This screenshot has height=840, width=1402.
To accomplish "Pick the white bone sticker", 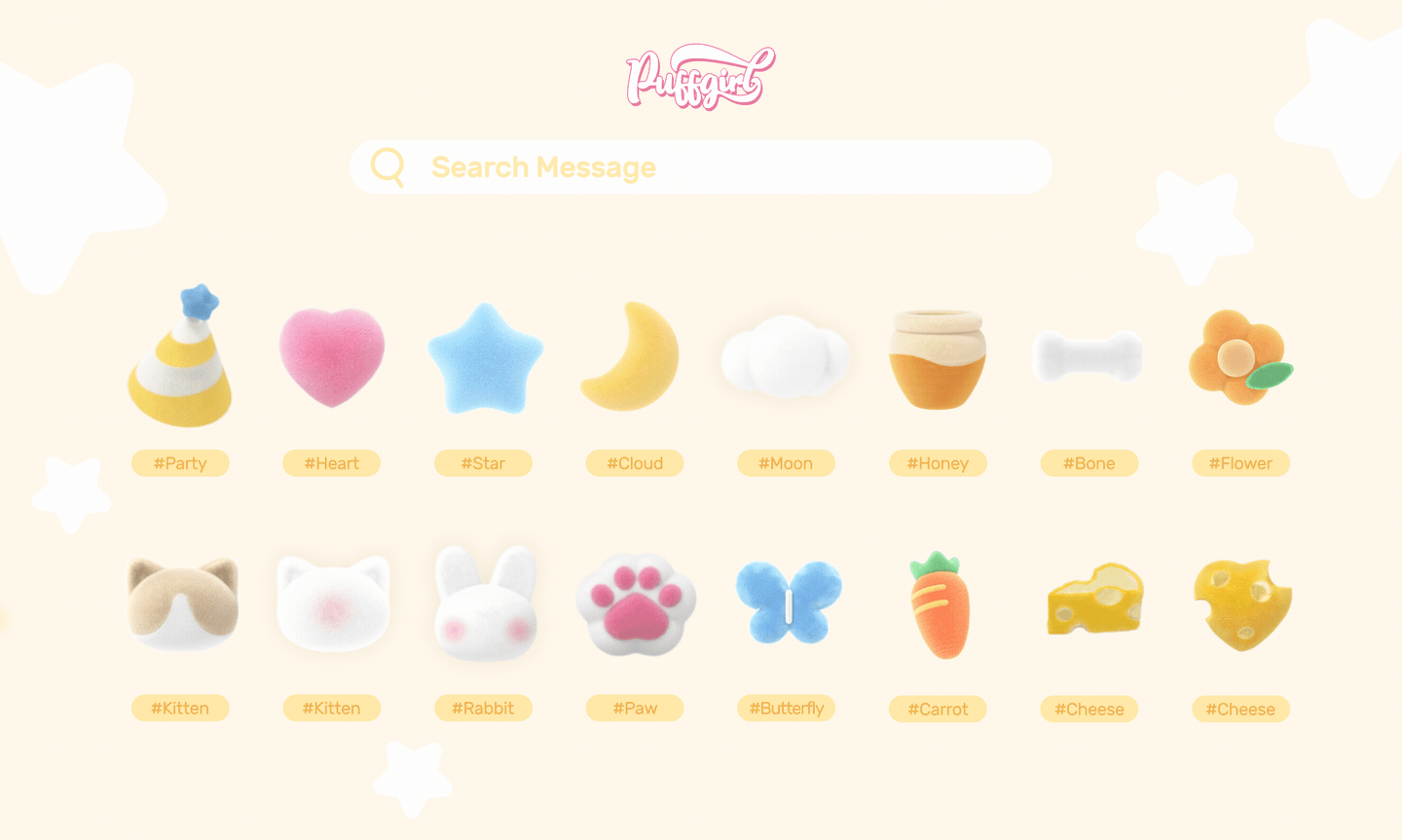I will coord(1088,356).
